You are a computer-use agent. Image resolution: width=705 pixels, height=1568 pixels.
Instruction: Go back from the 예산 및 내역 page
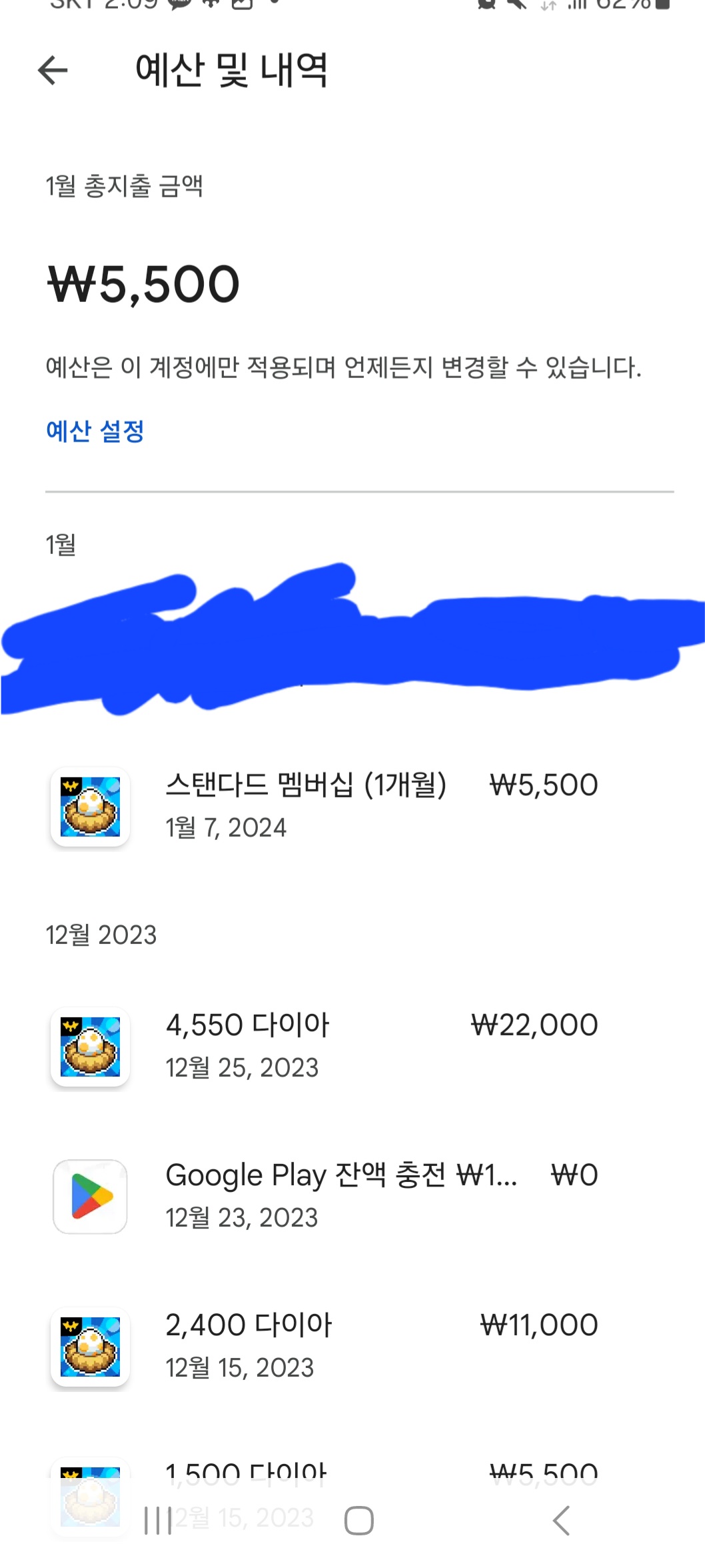[x=53, y=71]
